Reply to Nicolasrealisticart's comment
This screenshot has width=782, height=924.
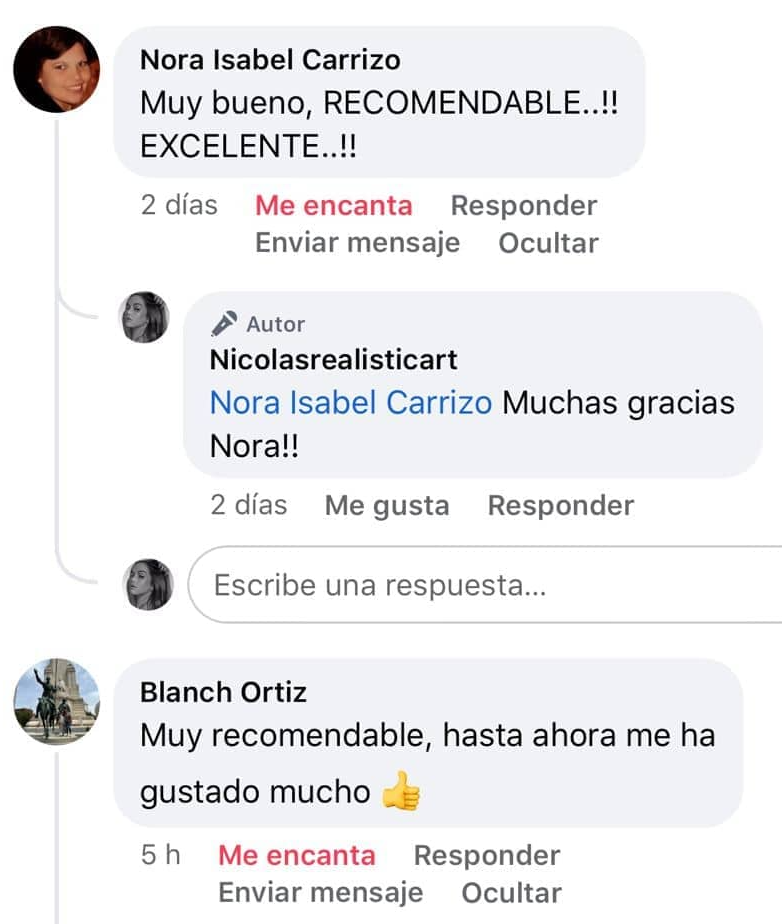(560, 506)
